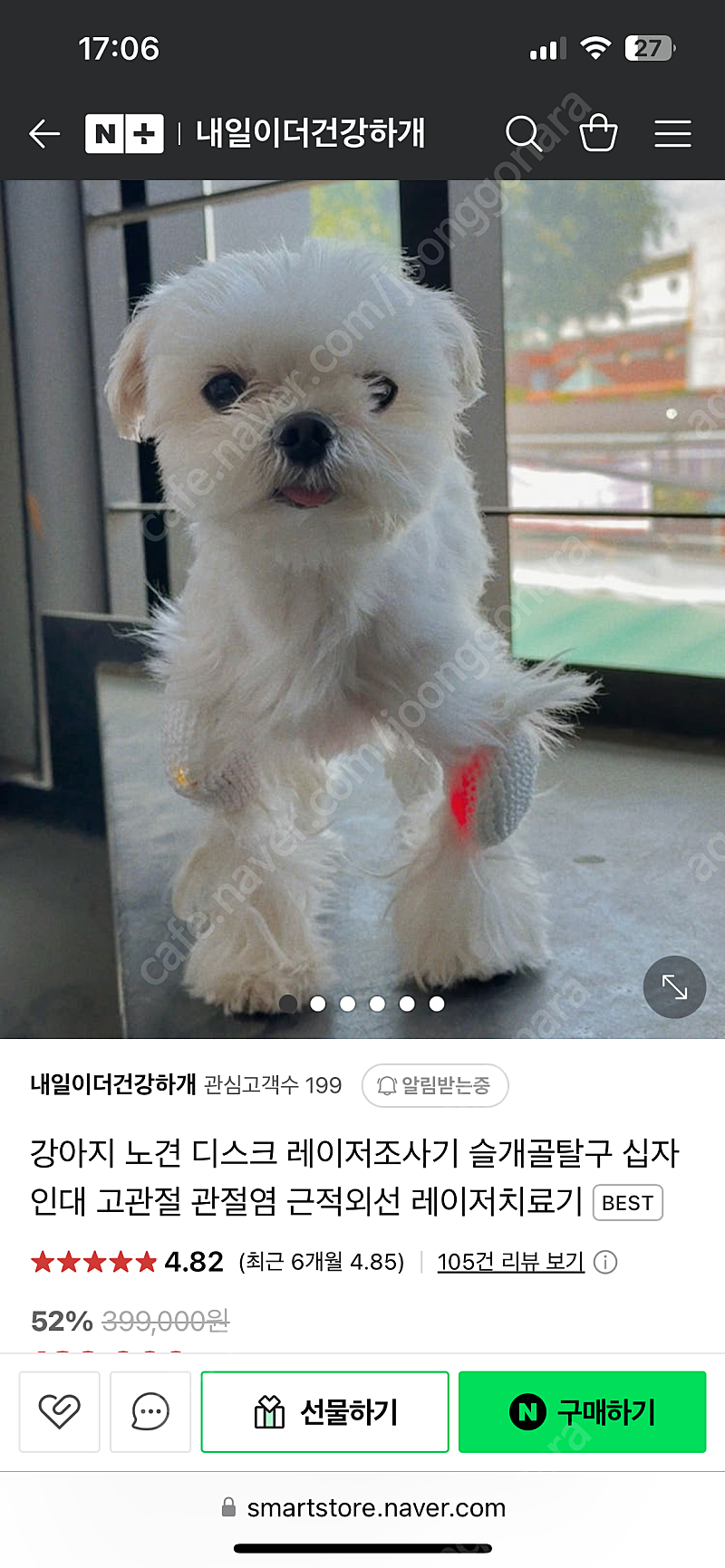The image size is (725, 1568).
Task: Open chat inquiry bubble icon
Action: [150, 1411]
